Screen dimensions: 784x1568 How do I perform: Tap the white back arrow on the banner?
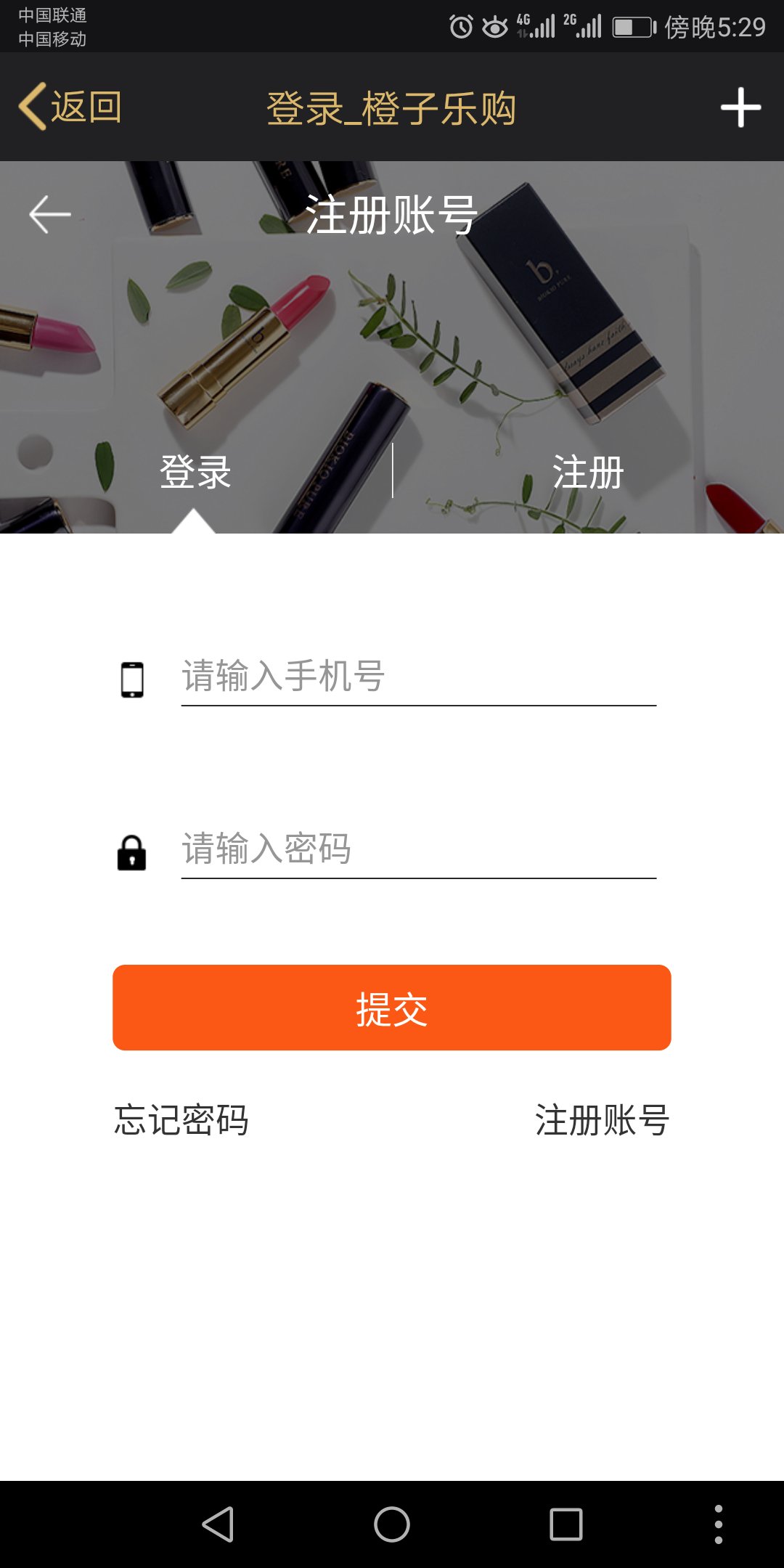[49, 214]
